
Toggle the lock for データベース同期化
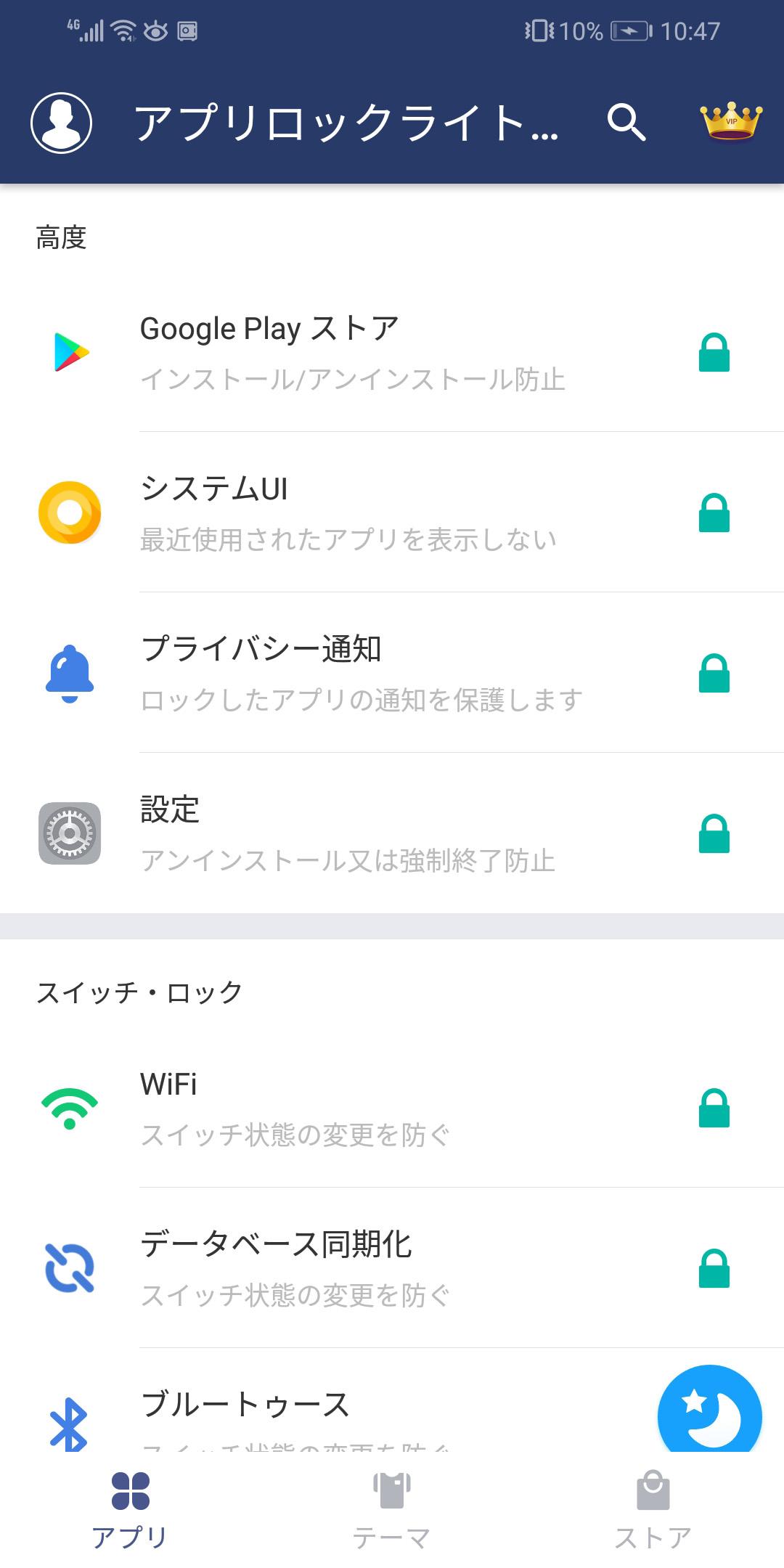[714, 1269]
